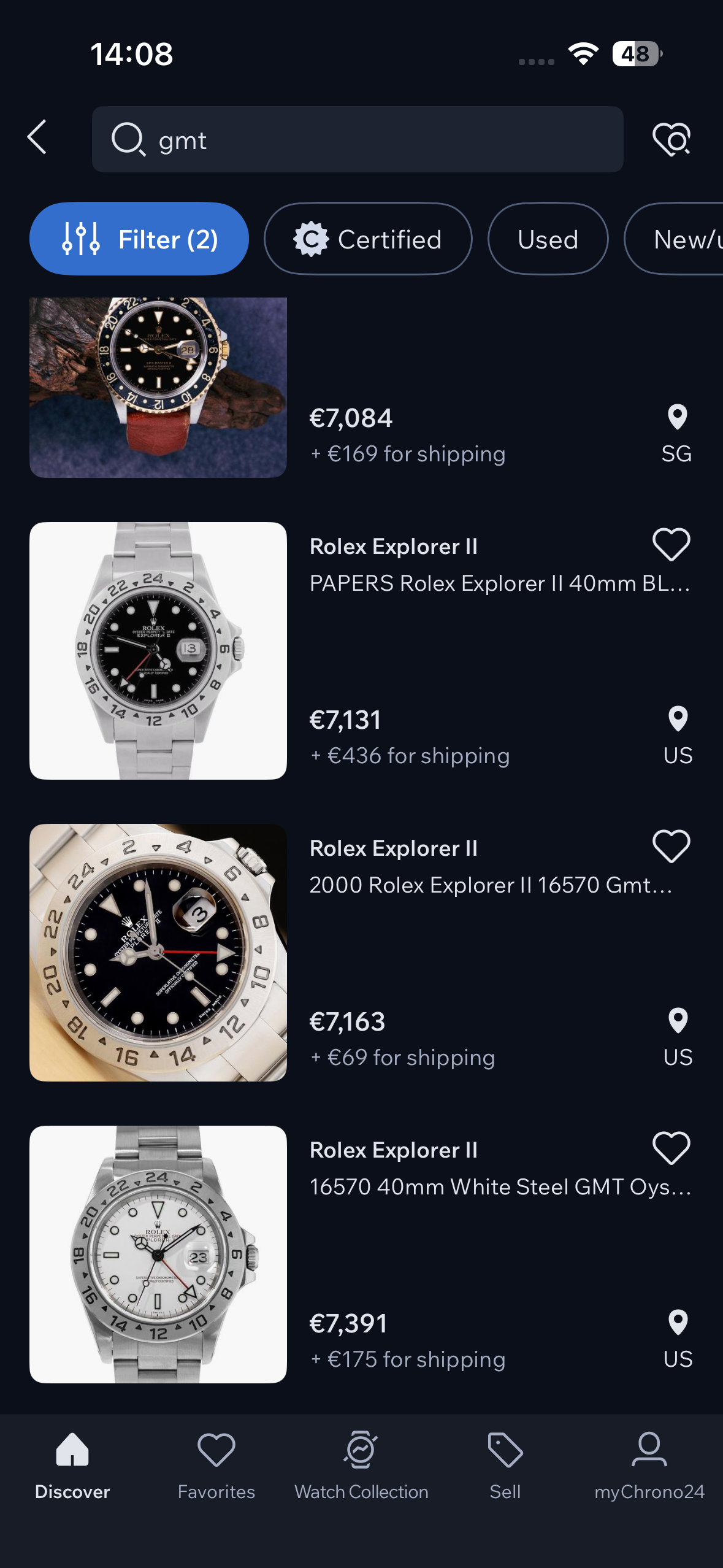
Task: Go back with the arrow icon
Action: click(x=38, y=137)
